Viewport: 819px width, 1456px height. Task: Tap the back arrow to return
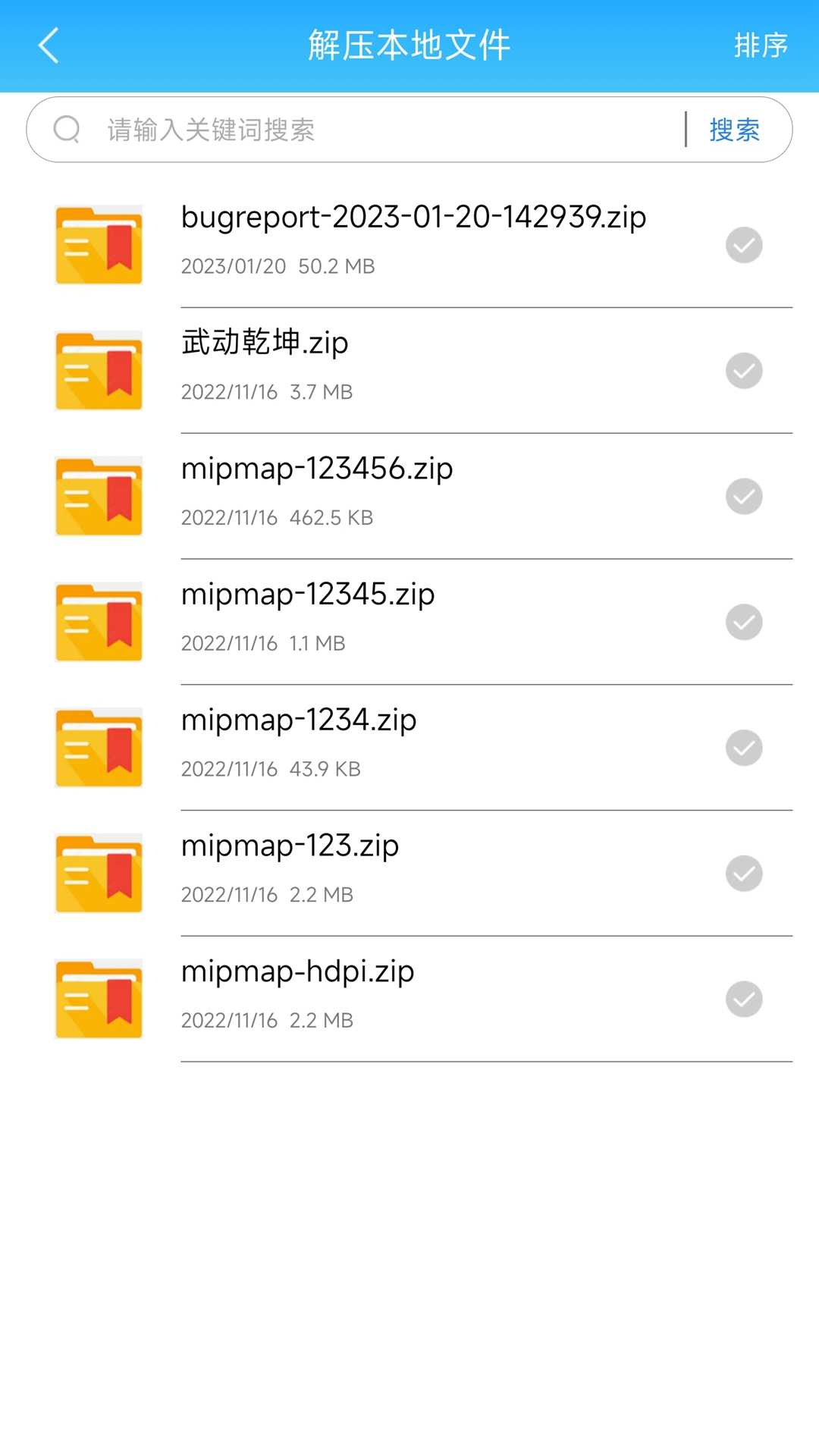click(49, 45)
